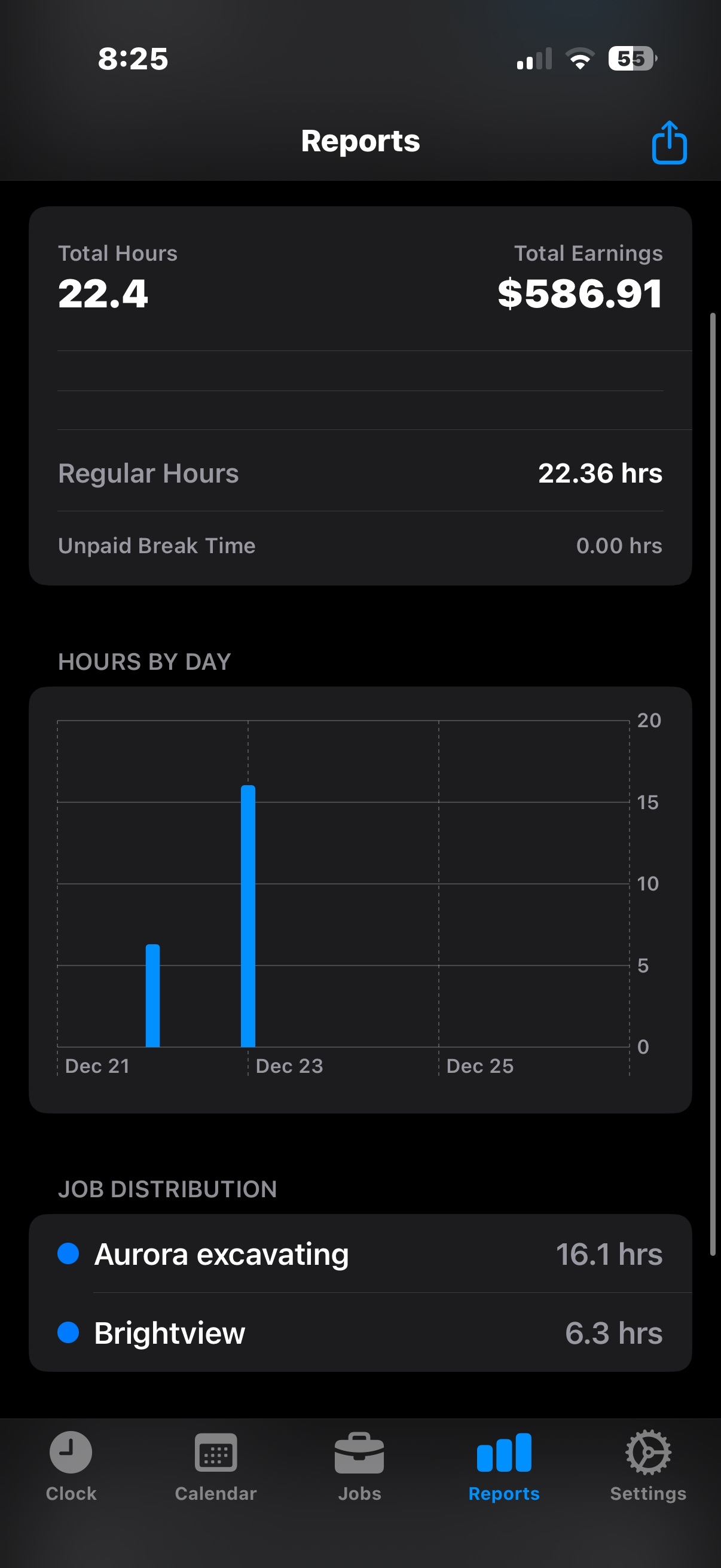721x1568 pixels.
Task: Tap the Unpaid Break Time row
Action: pos(360,545)
